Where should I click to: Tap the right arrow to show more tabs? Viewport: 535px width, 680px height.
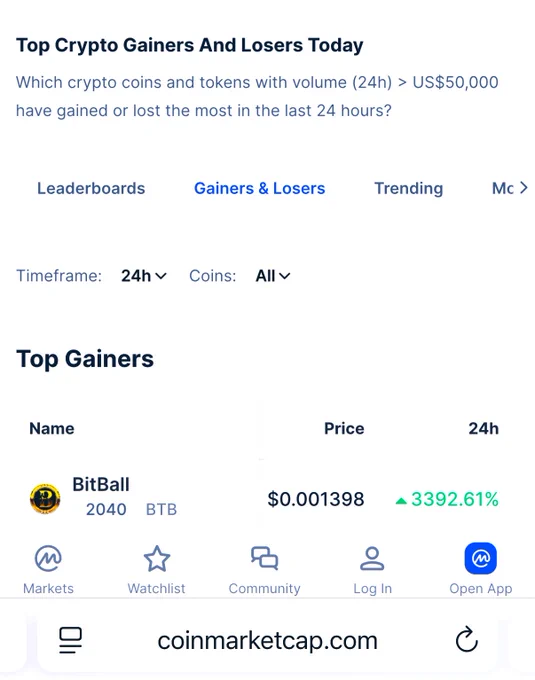pyautogui.click(x=524, y=188)
